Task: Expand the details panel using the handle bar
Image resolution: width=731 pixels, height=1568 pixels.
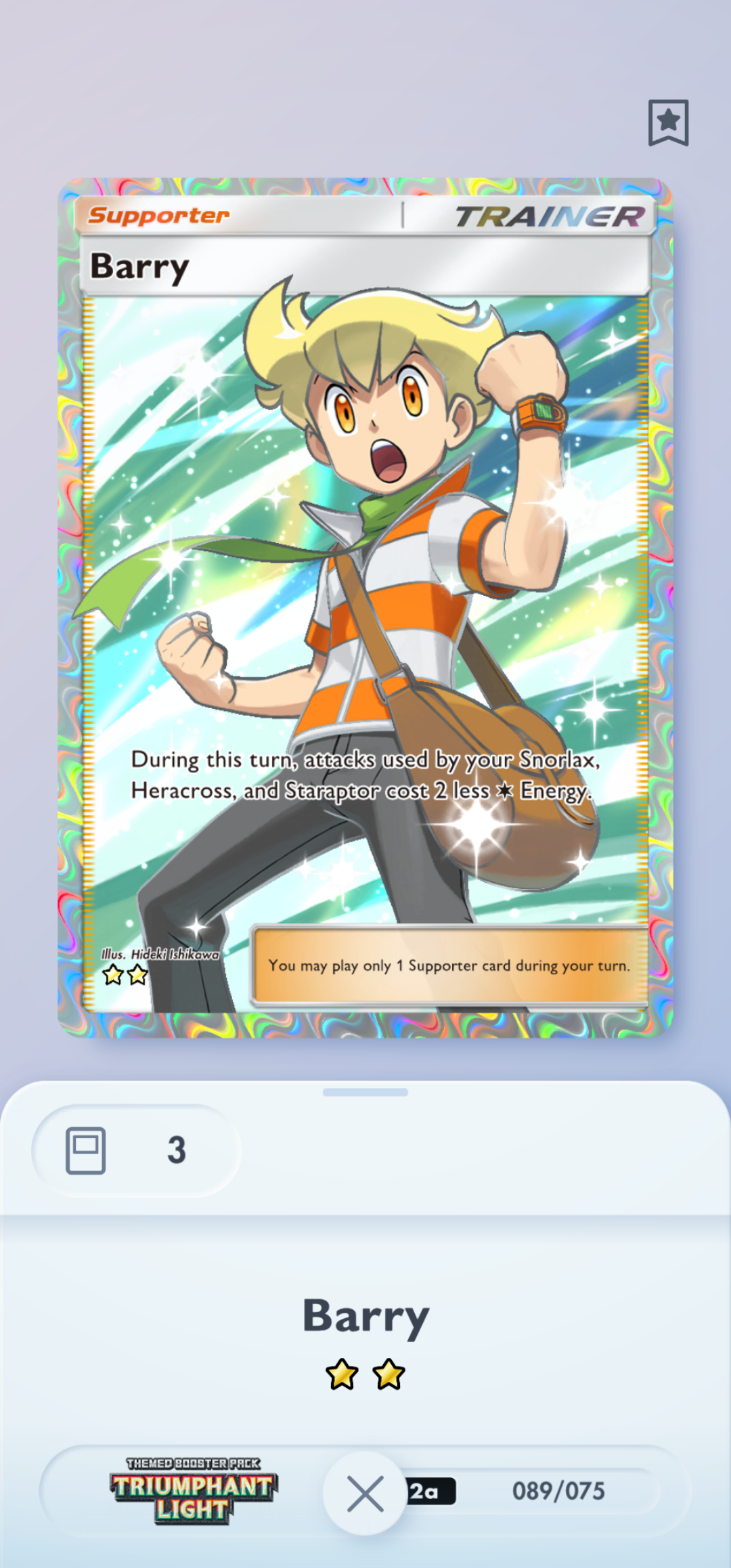Action: 365,1092
